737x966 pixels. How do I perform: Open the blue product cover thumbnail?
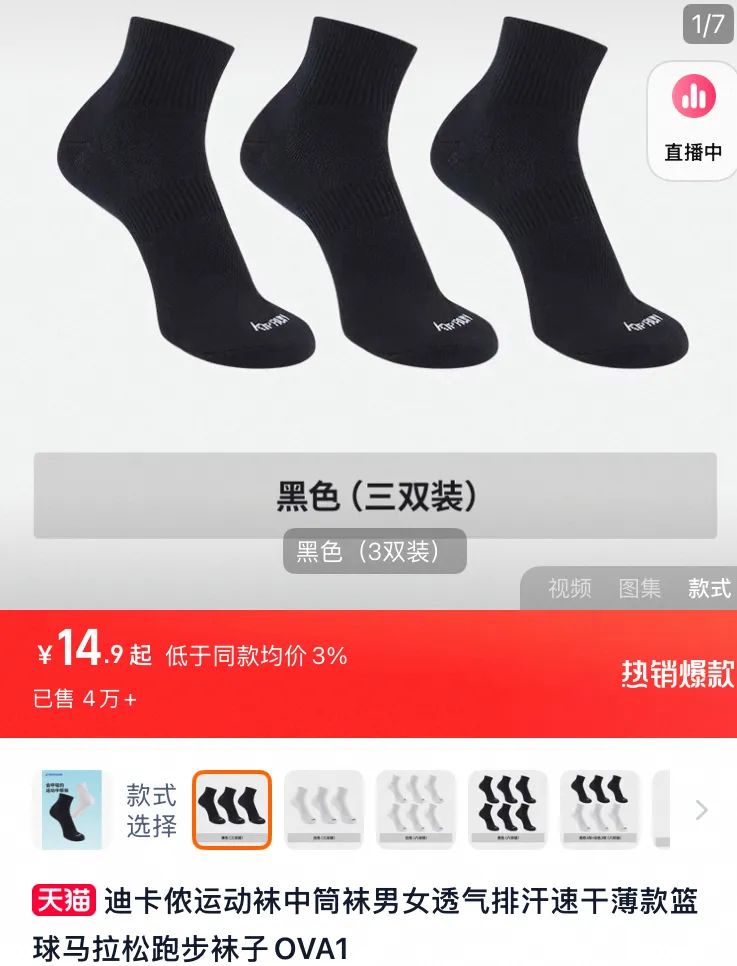(x=71, y=810)
